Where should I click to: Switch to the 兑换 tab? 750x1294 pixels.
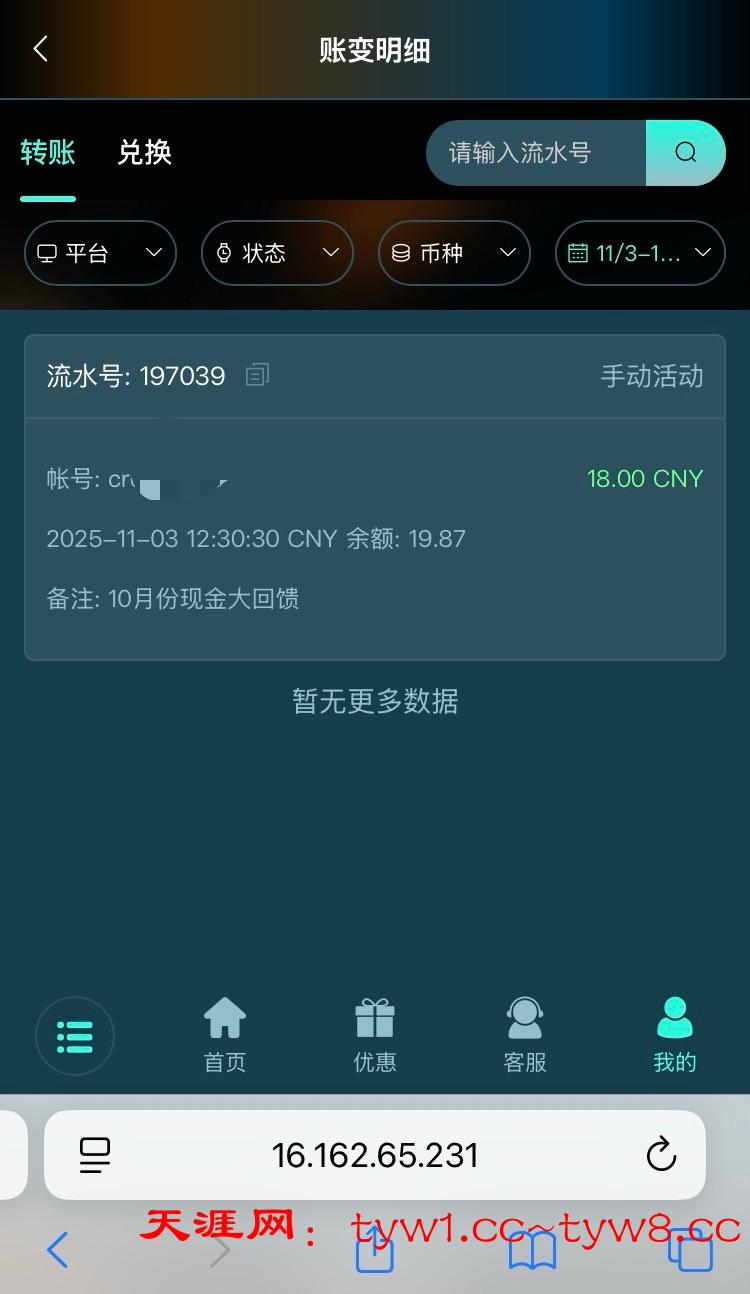pos(145,153)
